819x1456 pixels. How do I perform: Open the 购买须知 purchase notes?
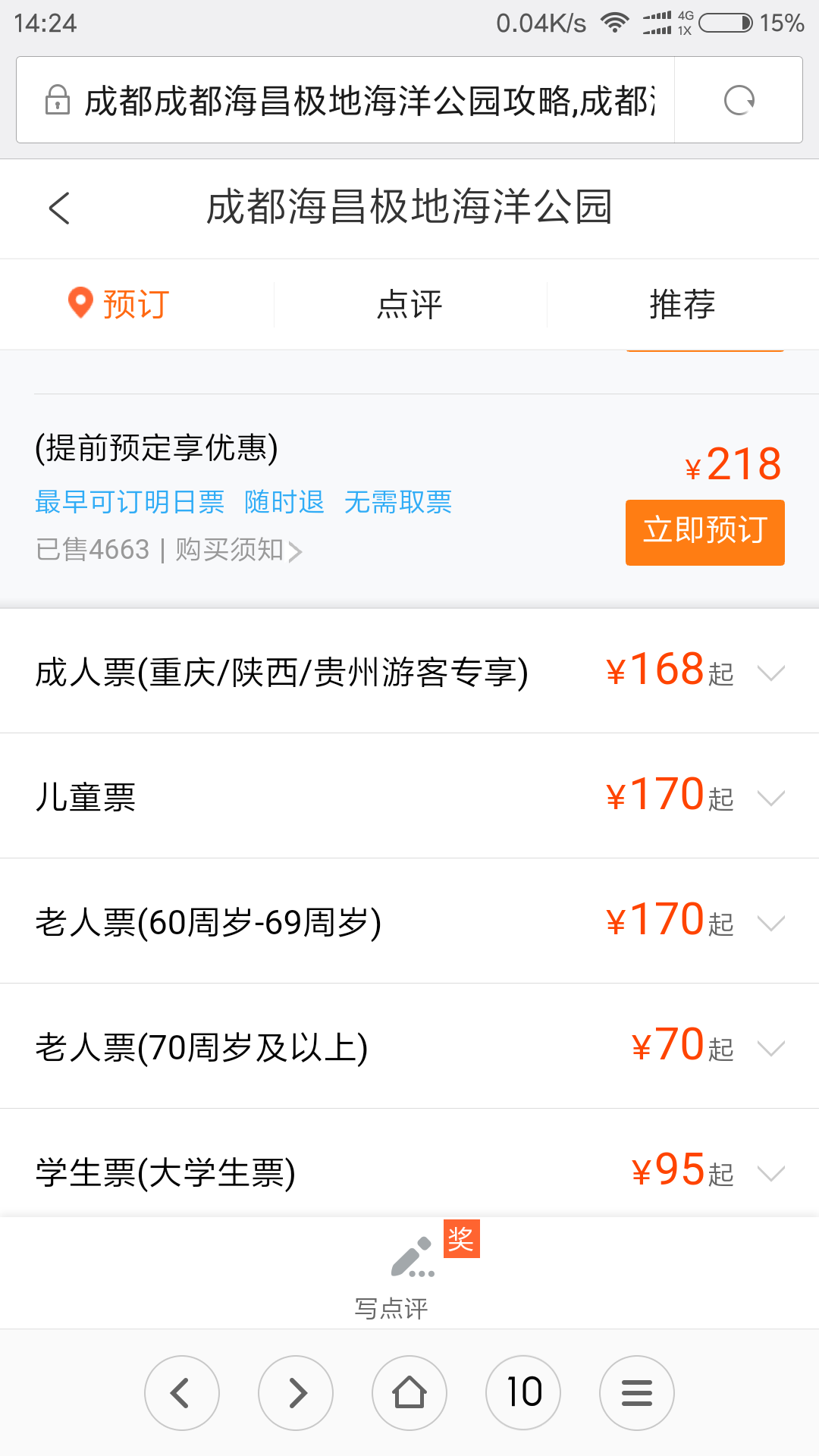pyautogui.click(x=239, y=550)
